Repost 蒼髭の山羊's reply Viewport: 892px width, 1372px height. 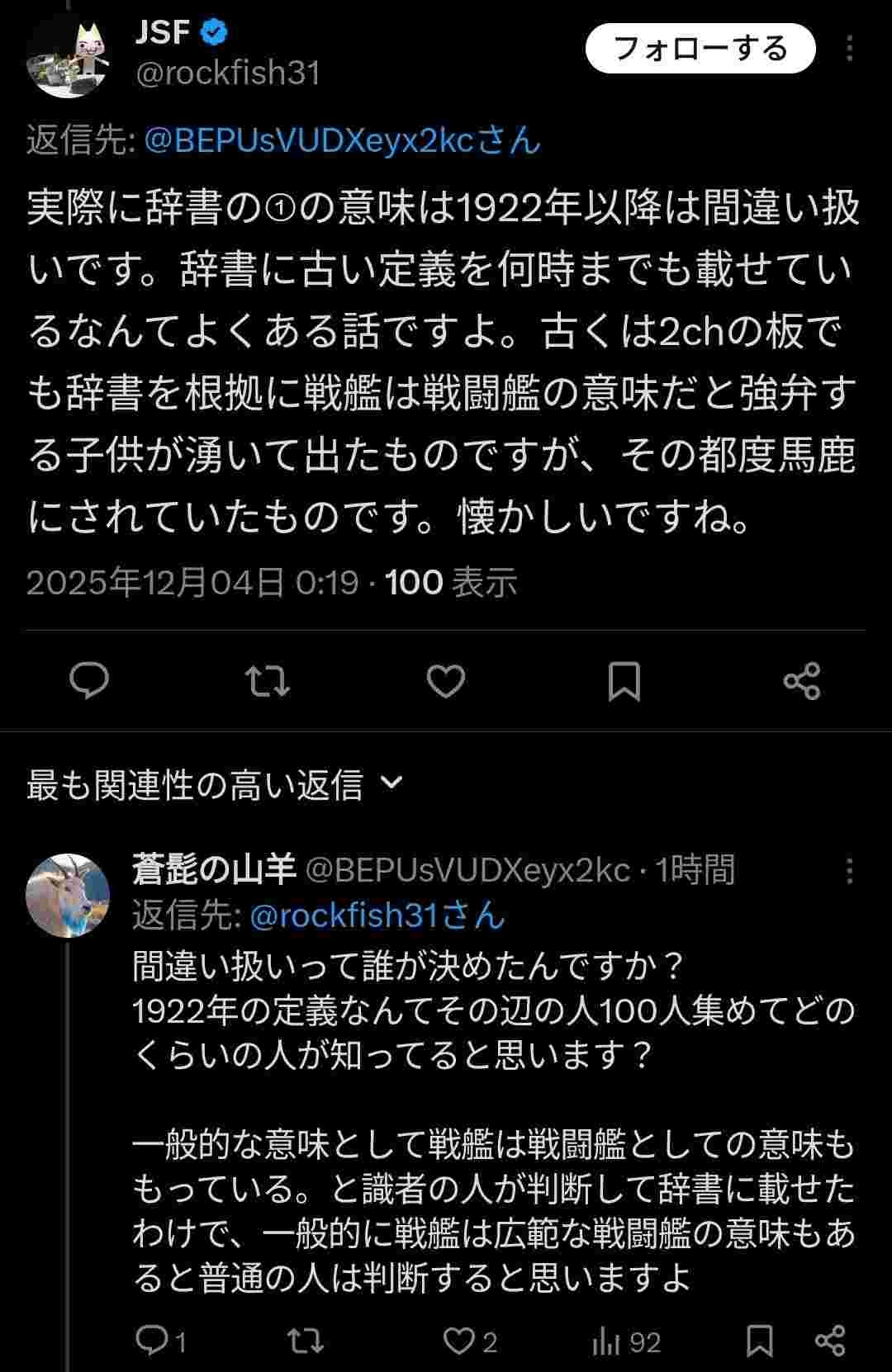pos(305,1341)
